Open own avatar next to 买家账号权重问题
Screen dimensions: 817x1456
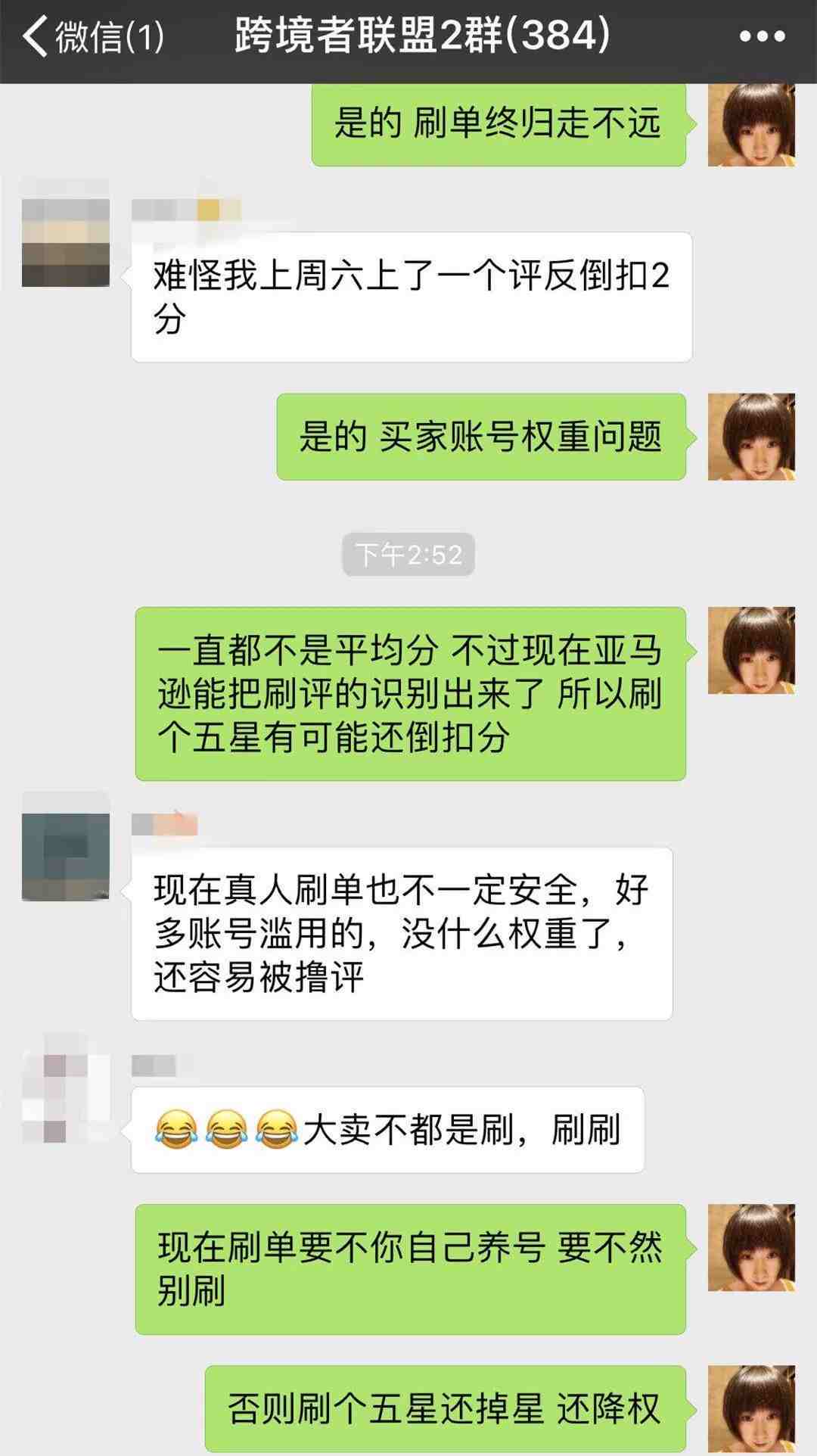pyautogui.click(x=750, y=437)
